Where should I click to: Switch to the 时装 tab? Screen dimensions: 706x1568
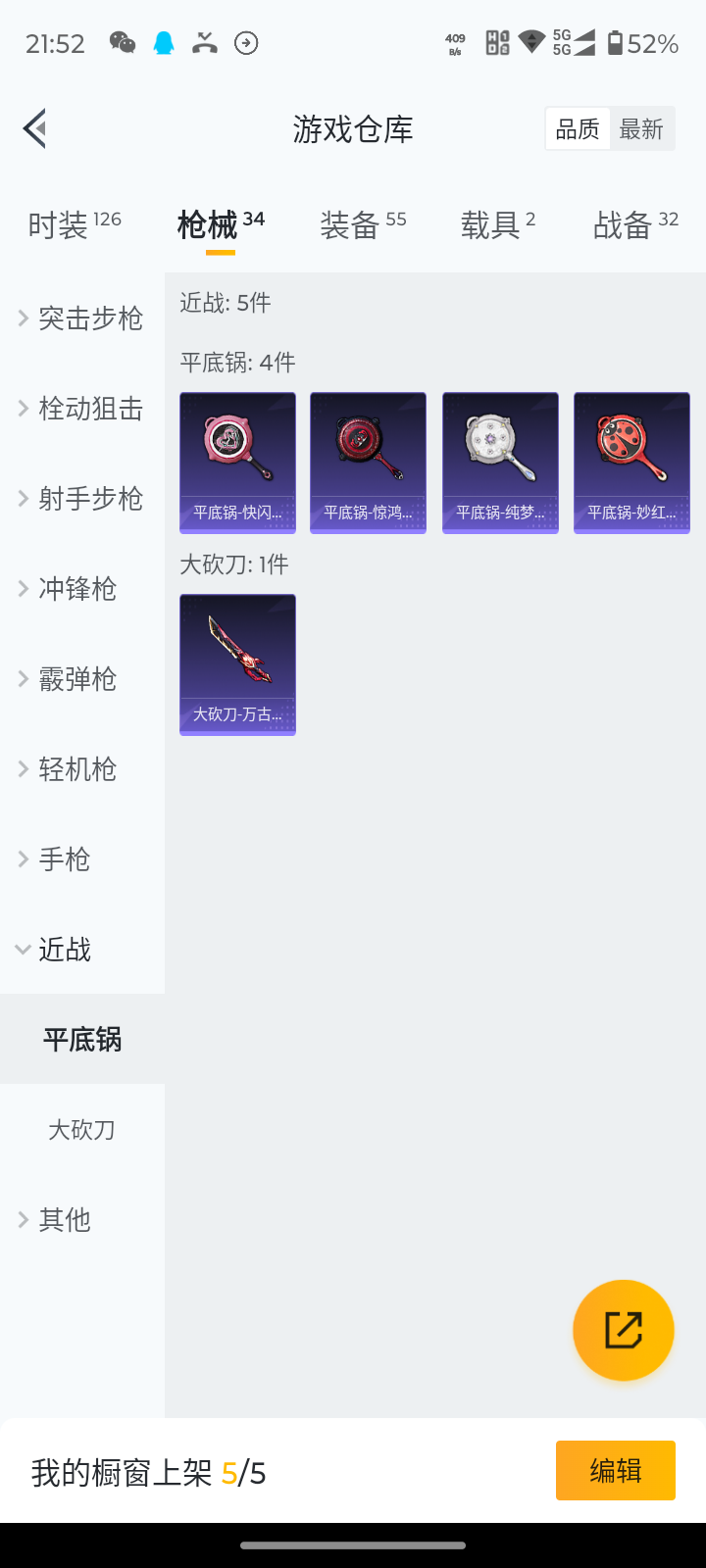pyautogui.click(x=74, y=224)
